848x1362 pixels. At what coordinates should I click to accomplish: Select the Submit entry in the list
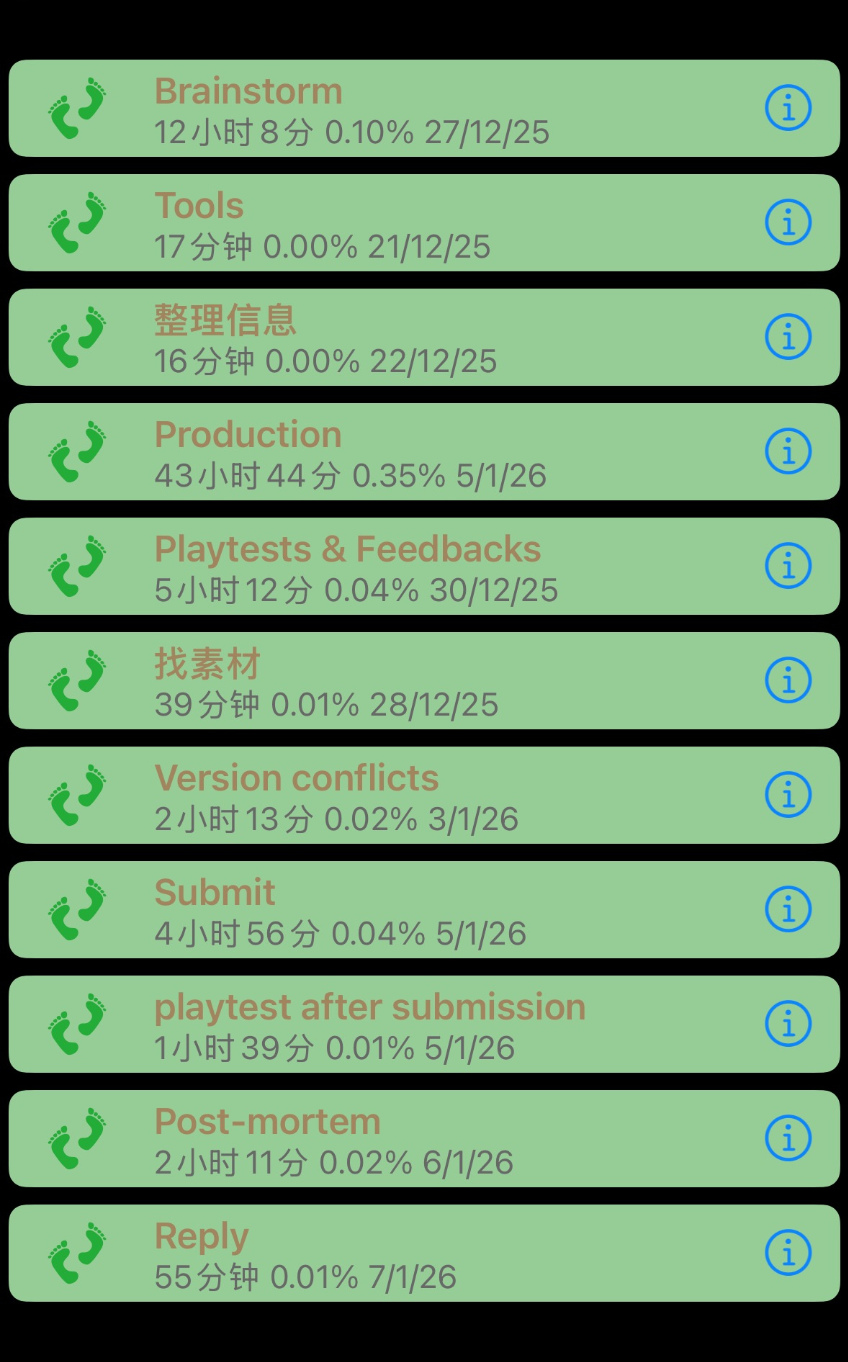tap(400, 909)
